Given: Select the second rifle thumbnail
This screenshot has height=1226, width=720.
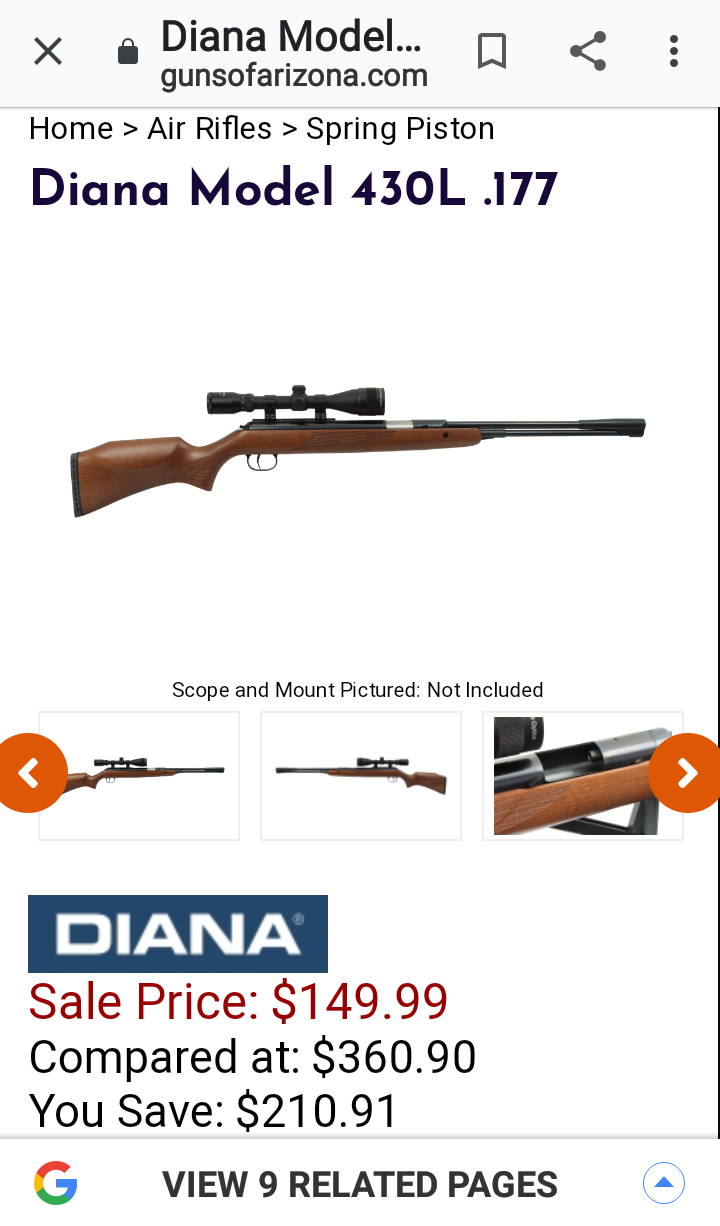Looking at the screenshot, I should coord(361,775).
